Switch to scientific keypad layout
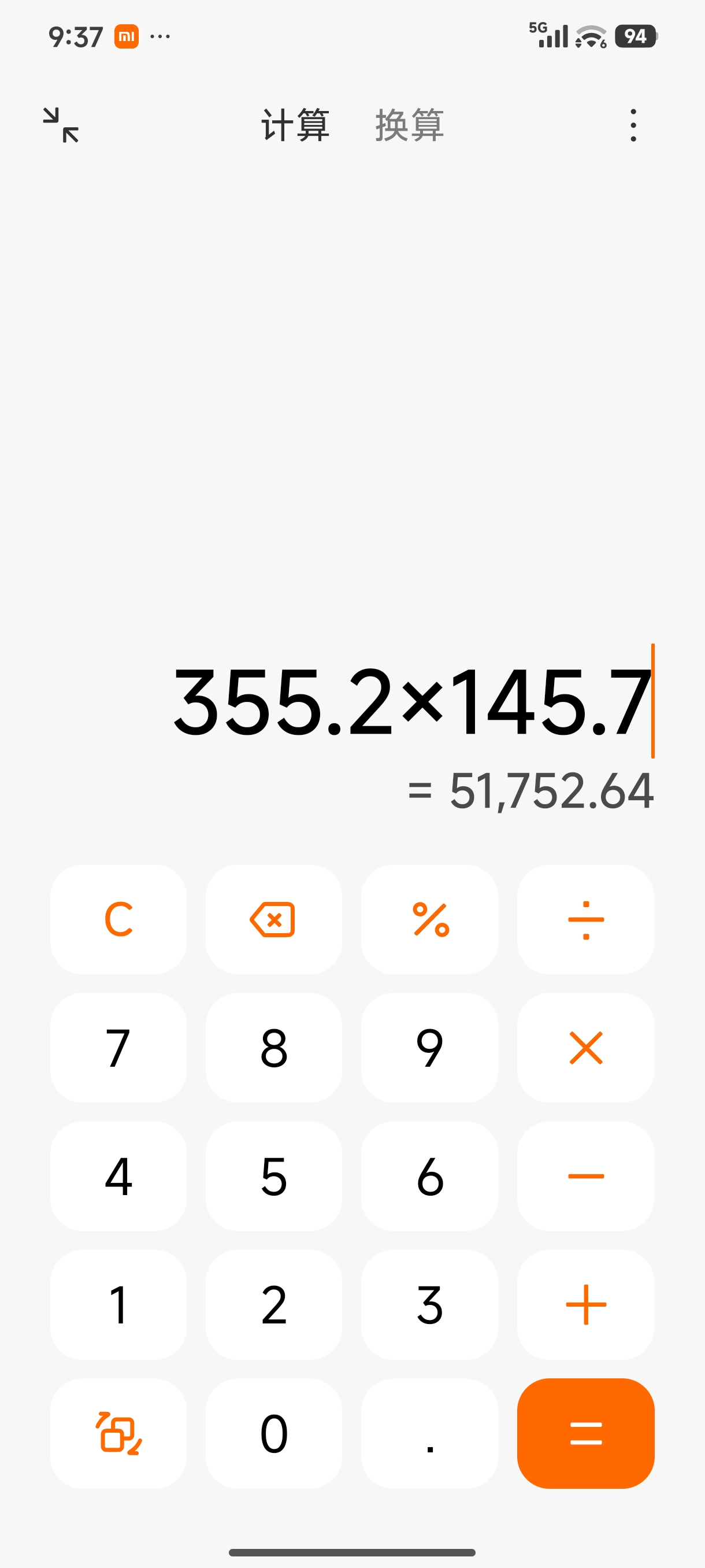 pos(118,1433)
